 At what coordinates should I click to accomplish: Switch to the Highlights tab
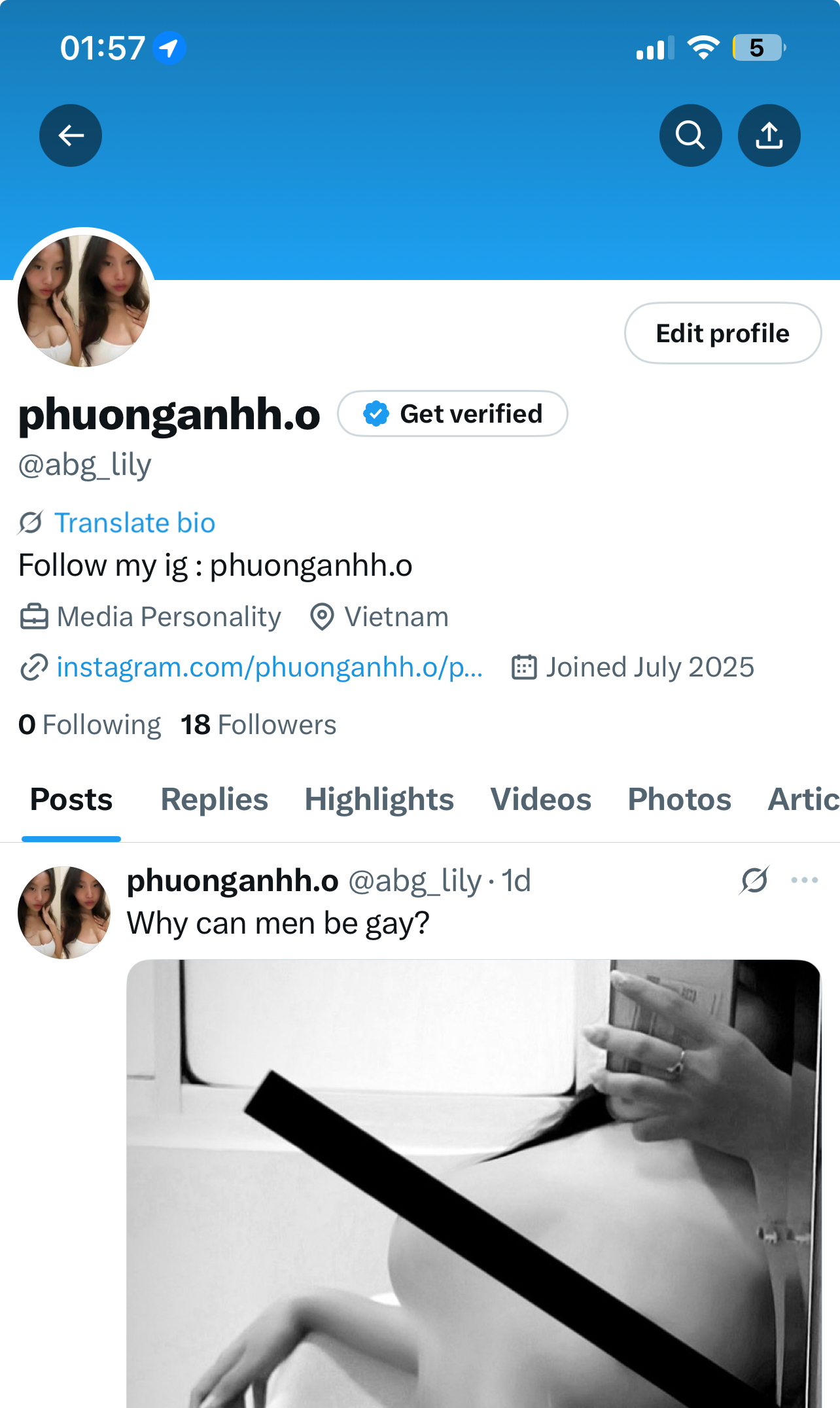point(379,800)
